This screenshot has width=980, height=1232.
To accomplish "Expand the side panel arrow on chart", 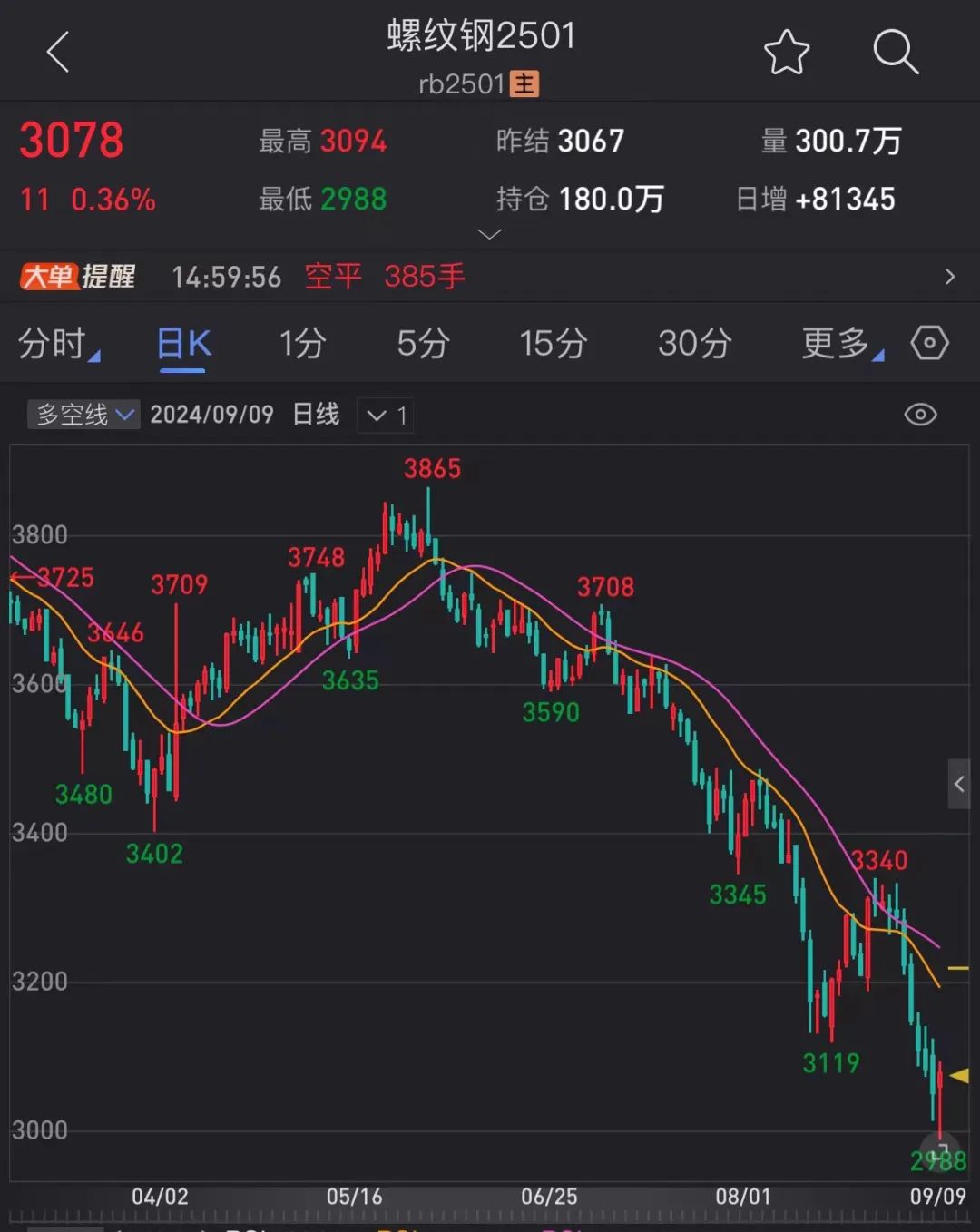I will (959, 784).
